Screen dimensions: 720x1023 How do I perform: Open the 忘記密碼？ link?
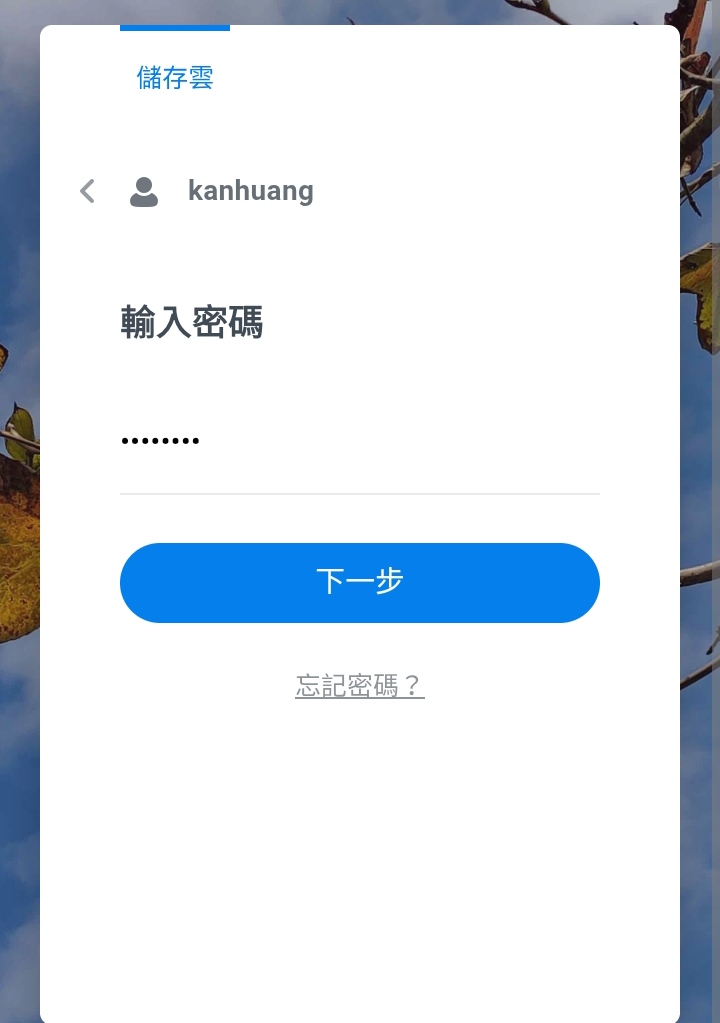[x=359, y=686]
